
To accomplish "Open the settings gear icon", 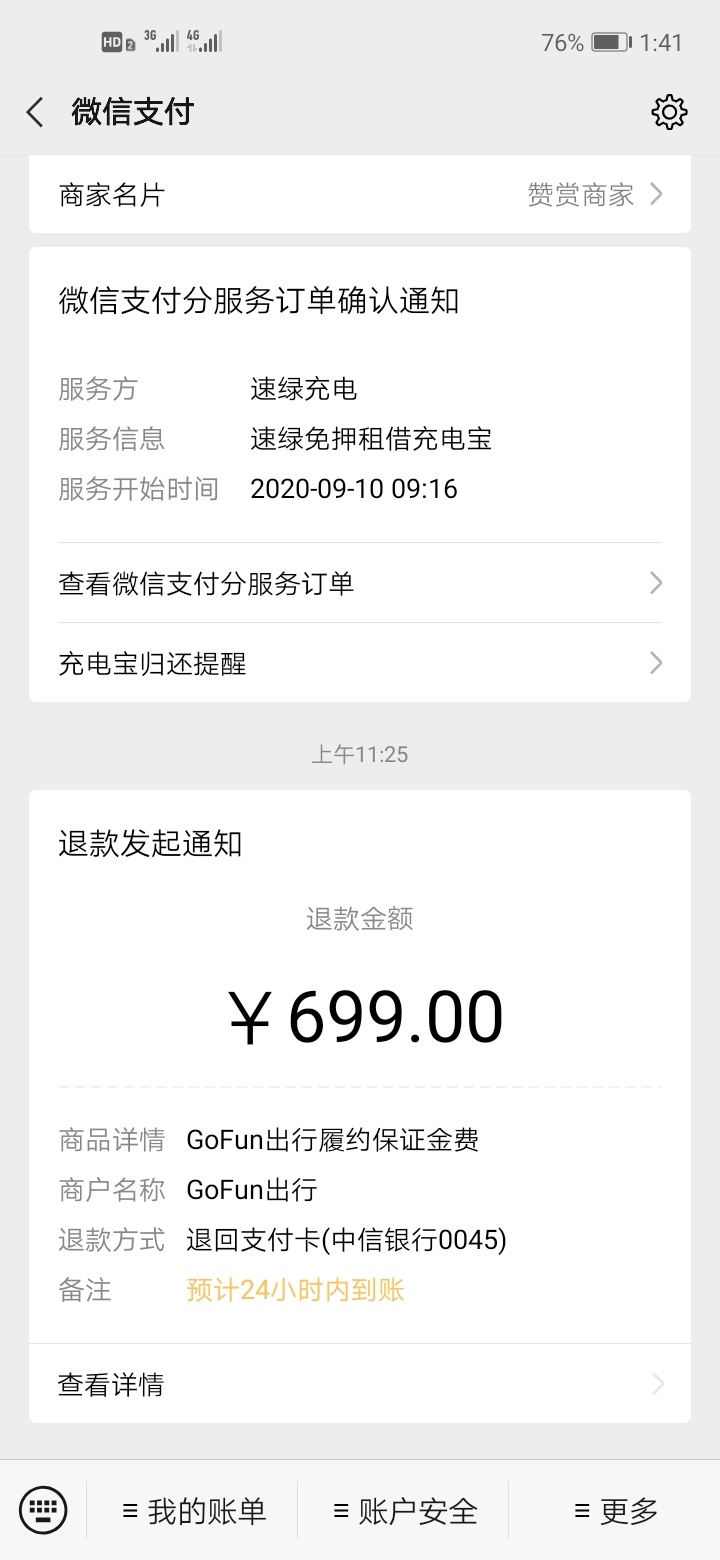I will click(669, 112).
